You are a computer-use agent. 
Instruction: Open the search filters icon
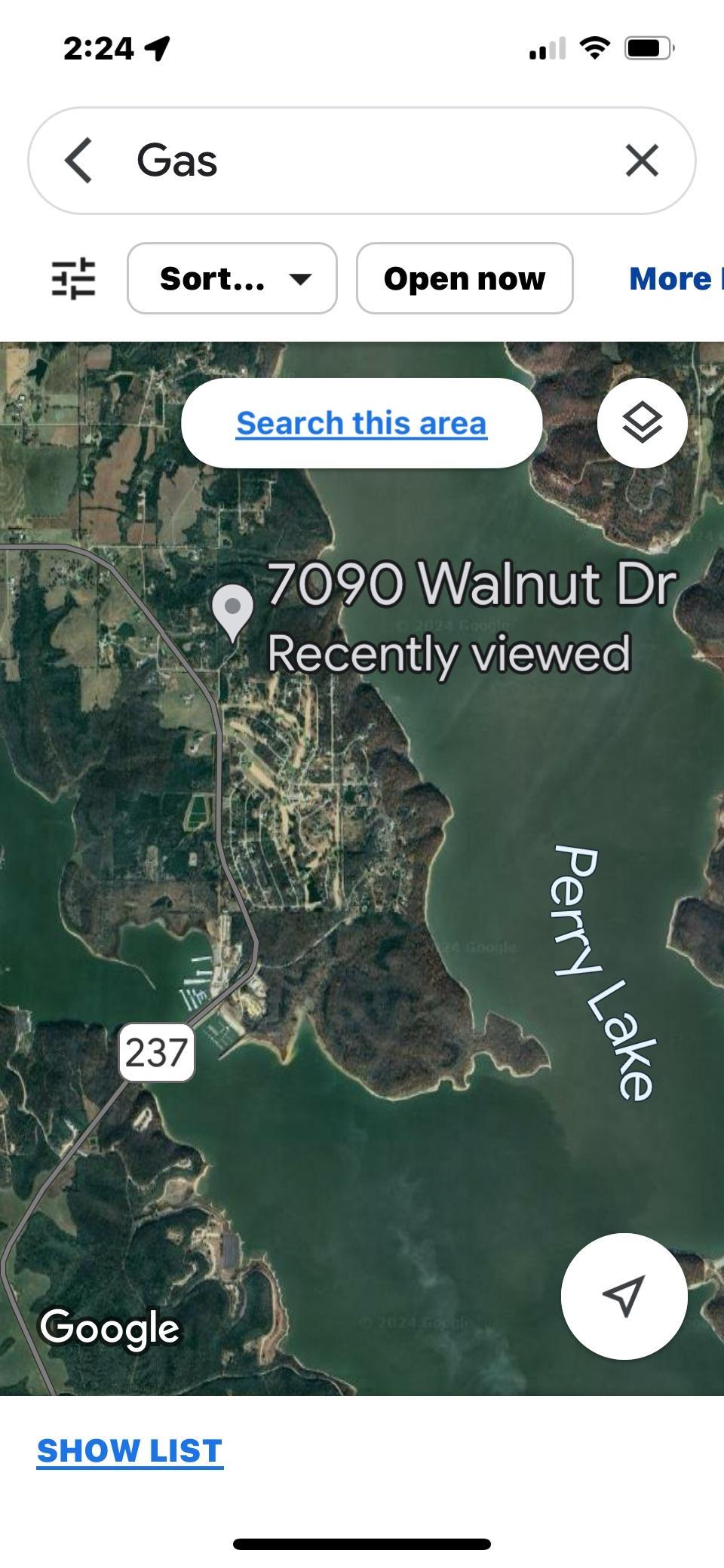click(x=73, y=278)
